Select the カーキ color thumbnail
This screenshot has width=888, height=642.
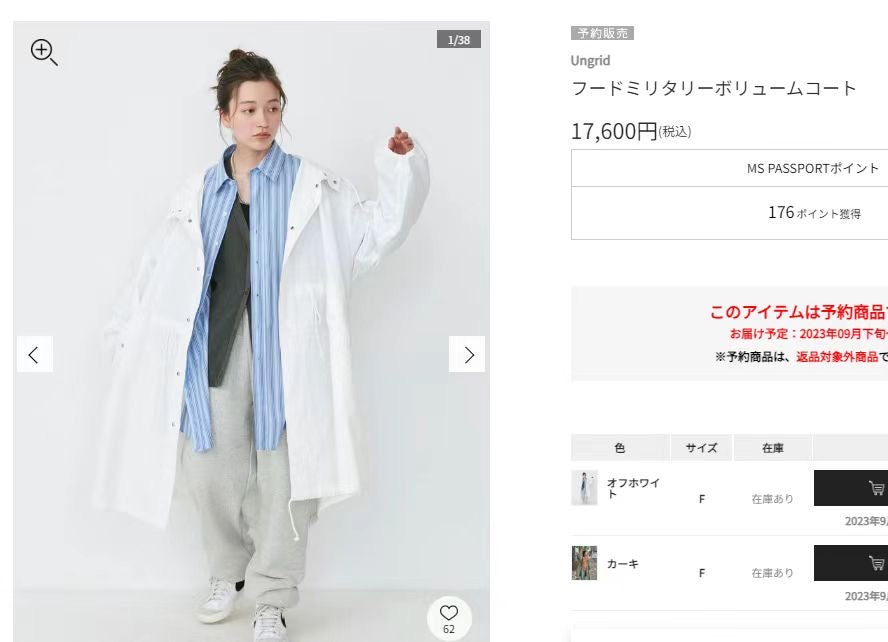pos(584,563)
